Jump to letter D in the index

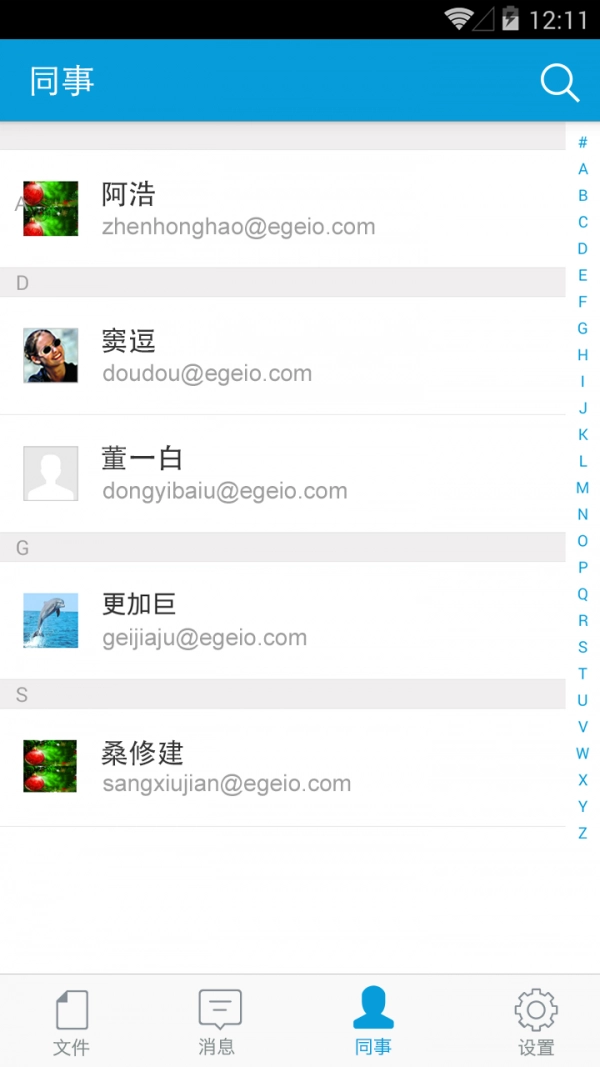tap(583, 249)
